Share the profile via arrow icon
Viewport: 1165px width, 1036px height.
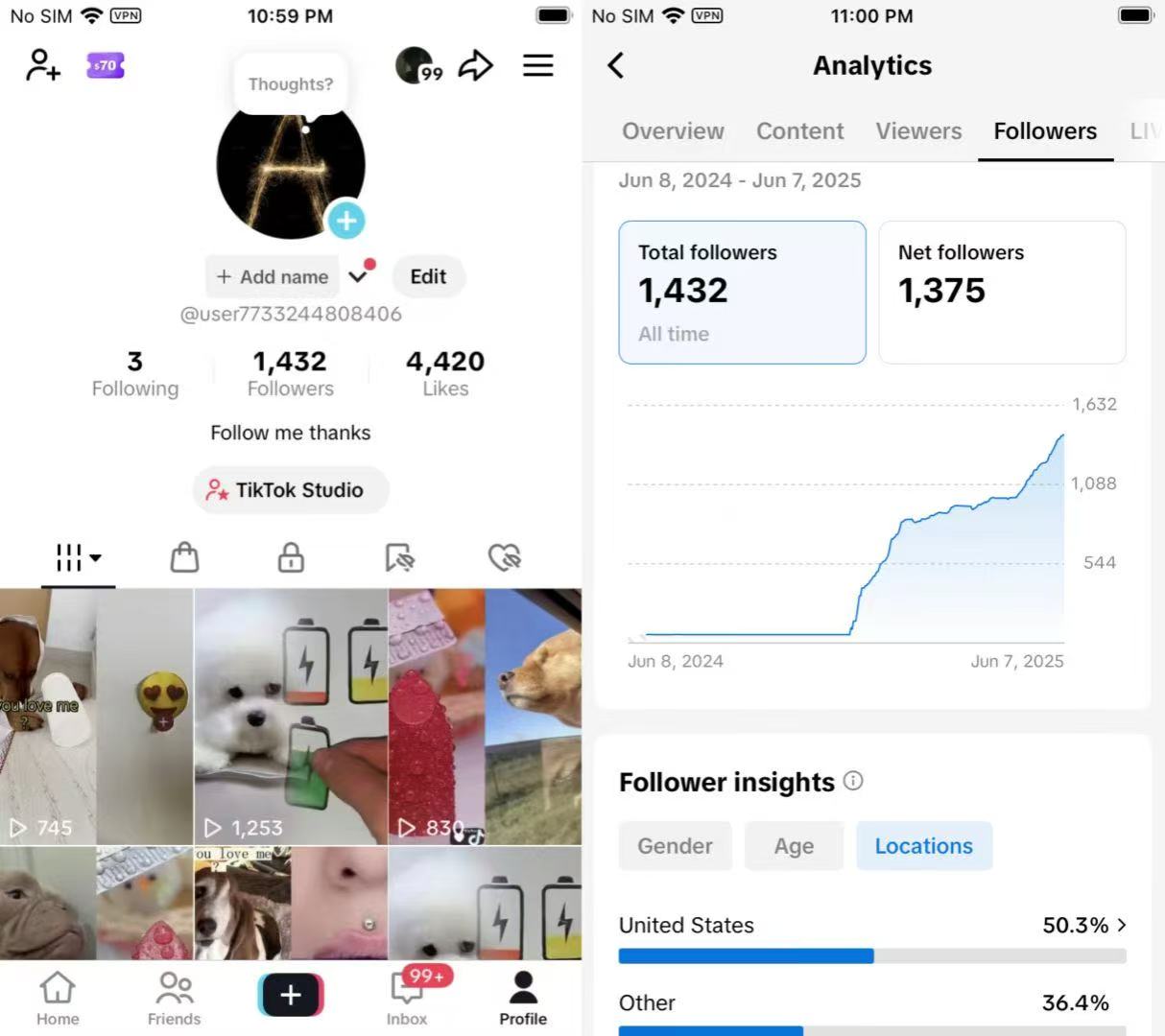[475, 65]
